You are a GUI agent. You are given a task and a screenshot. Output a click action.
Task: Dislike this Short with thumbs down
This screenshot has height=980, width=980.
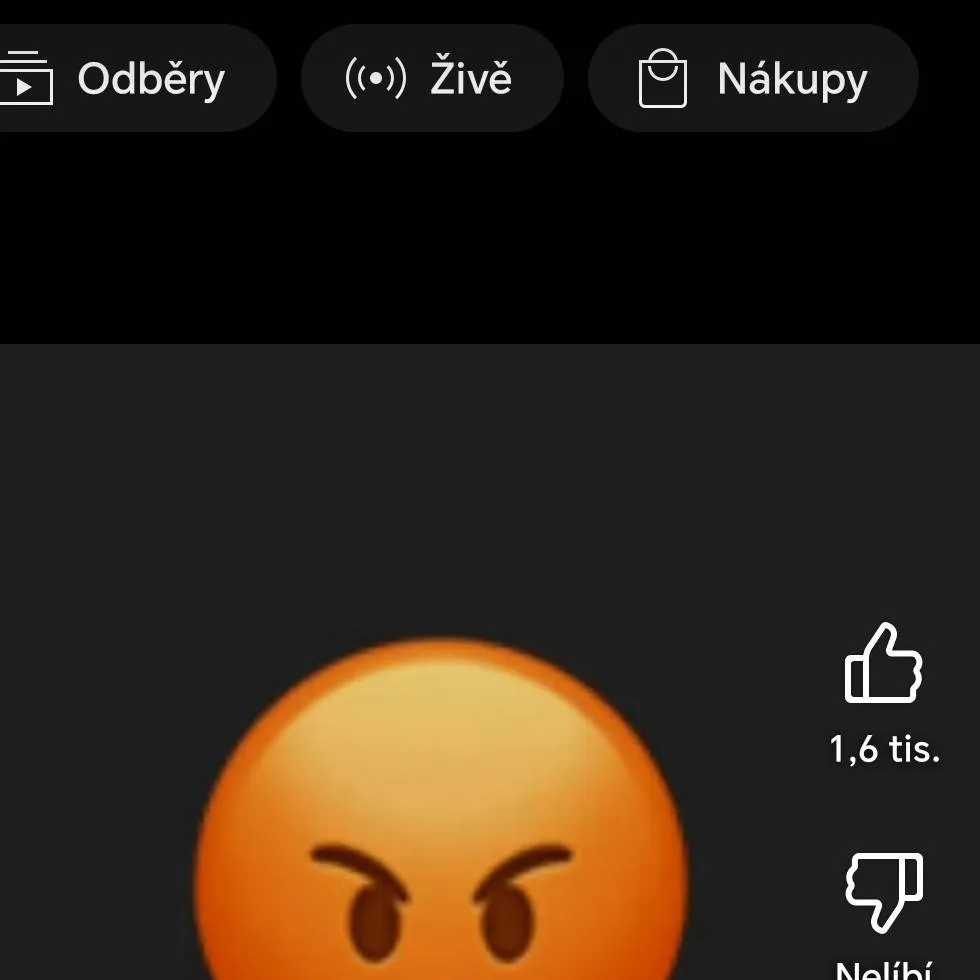pyautogui.click(x=884, y=892)
